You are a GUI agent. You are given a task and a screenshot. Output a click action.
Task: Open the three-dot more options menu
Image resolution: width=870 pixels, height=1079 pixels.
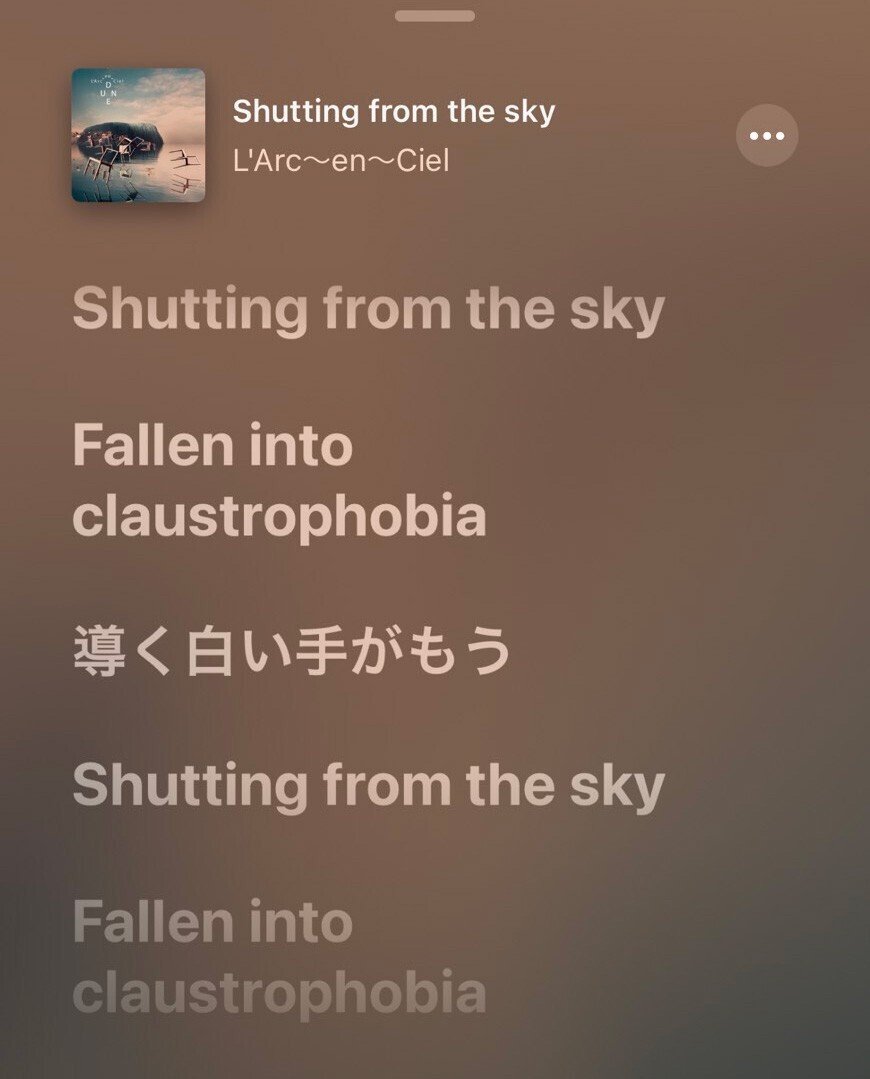point(767,135)
